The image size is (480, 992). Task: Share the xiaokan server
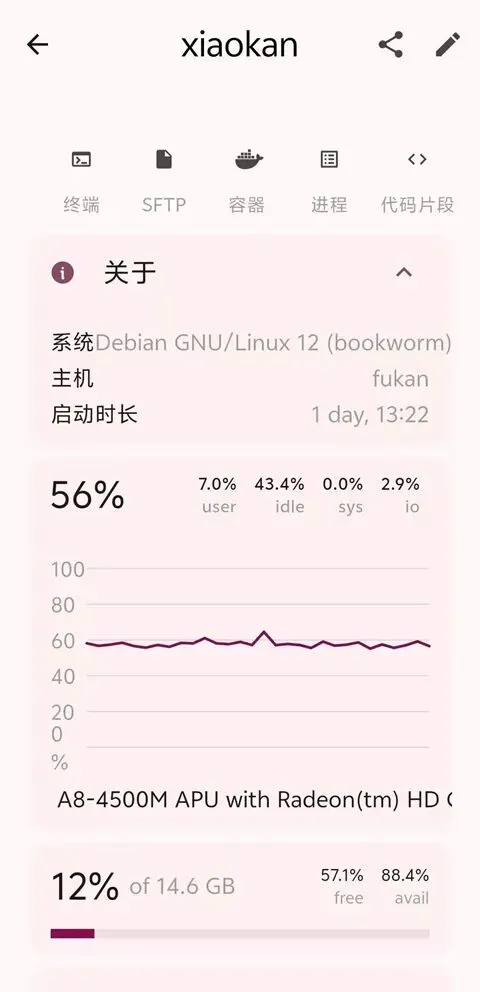tap(391, 45)
